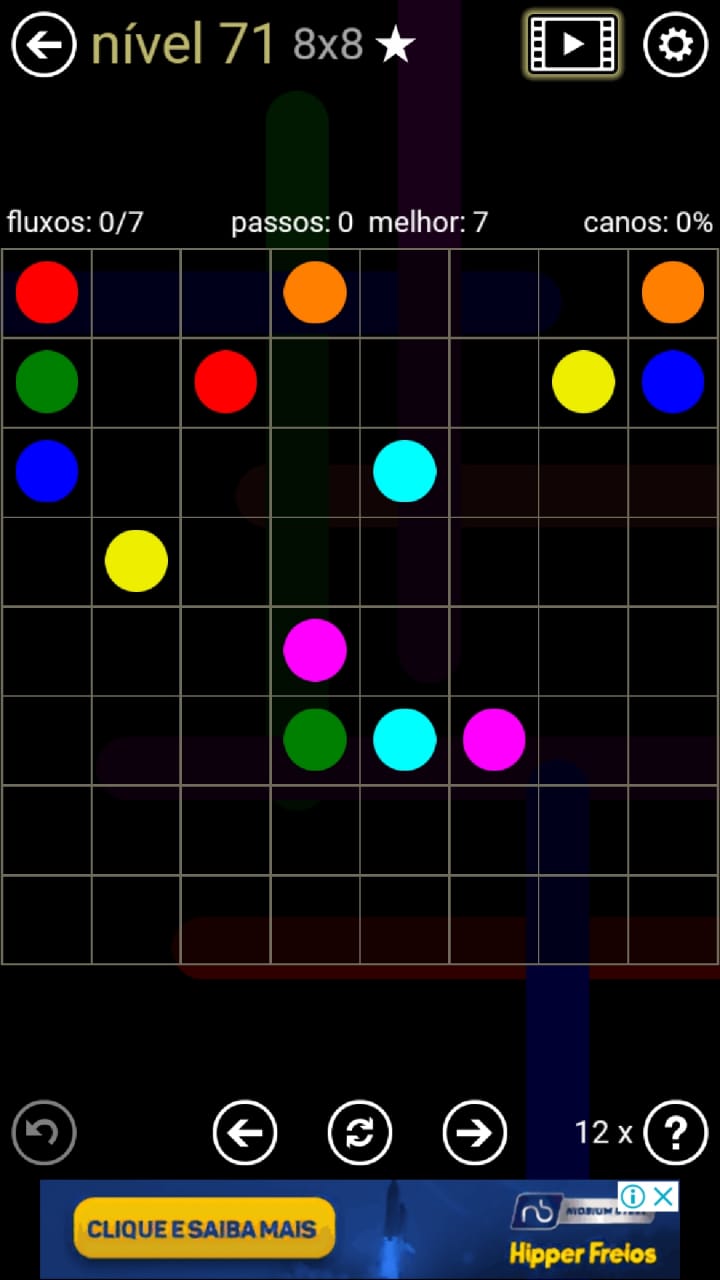Watch the video for rewards

pyautogui.click(x=573, y=44)
